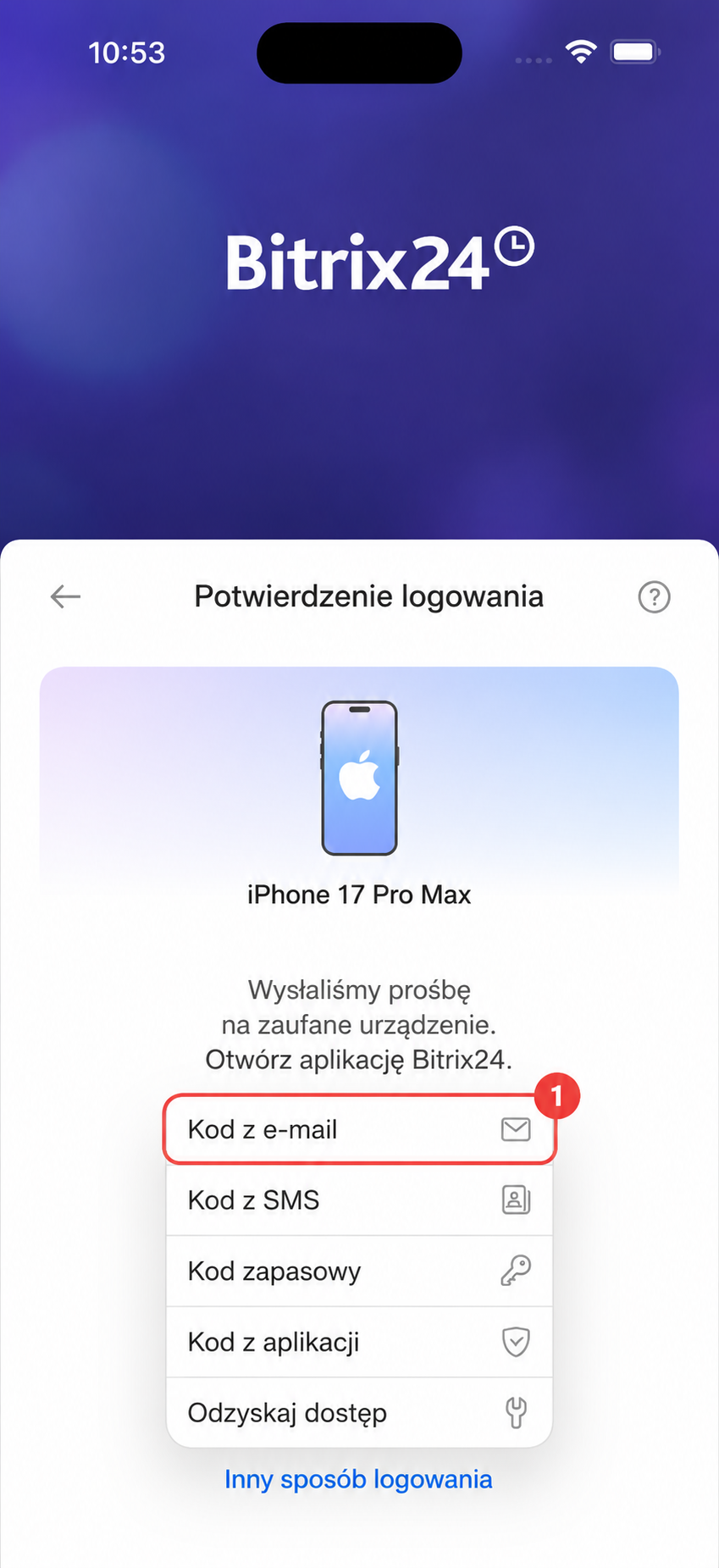Select Kod z e-mail option

359,1129
